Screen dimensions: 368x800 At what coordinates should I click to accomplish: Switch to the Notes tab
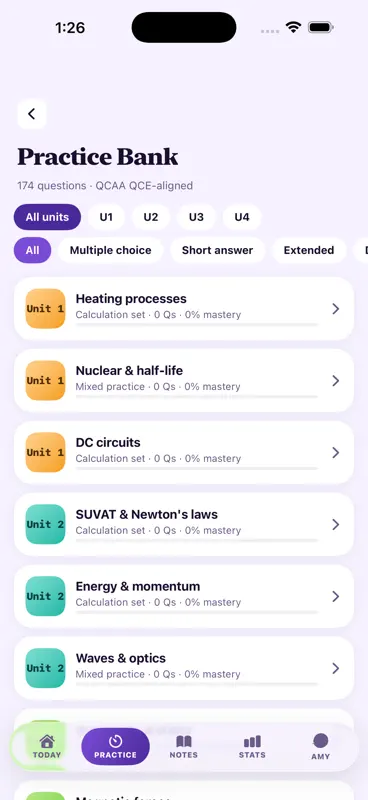(184, 747)
